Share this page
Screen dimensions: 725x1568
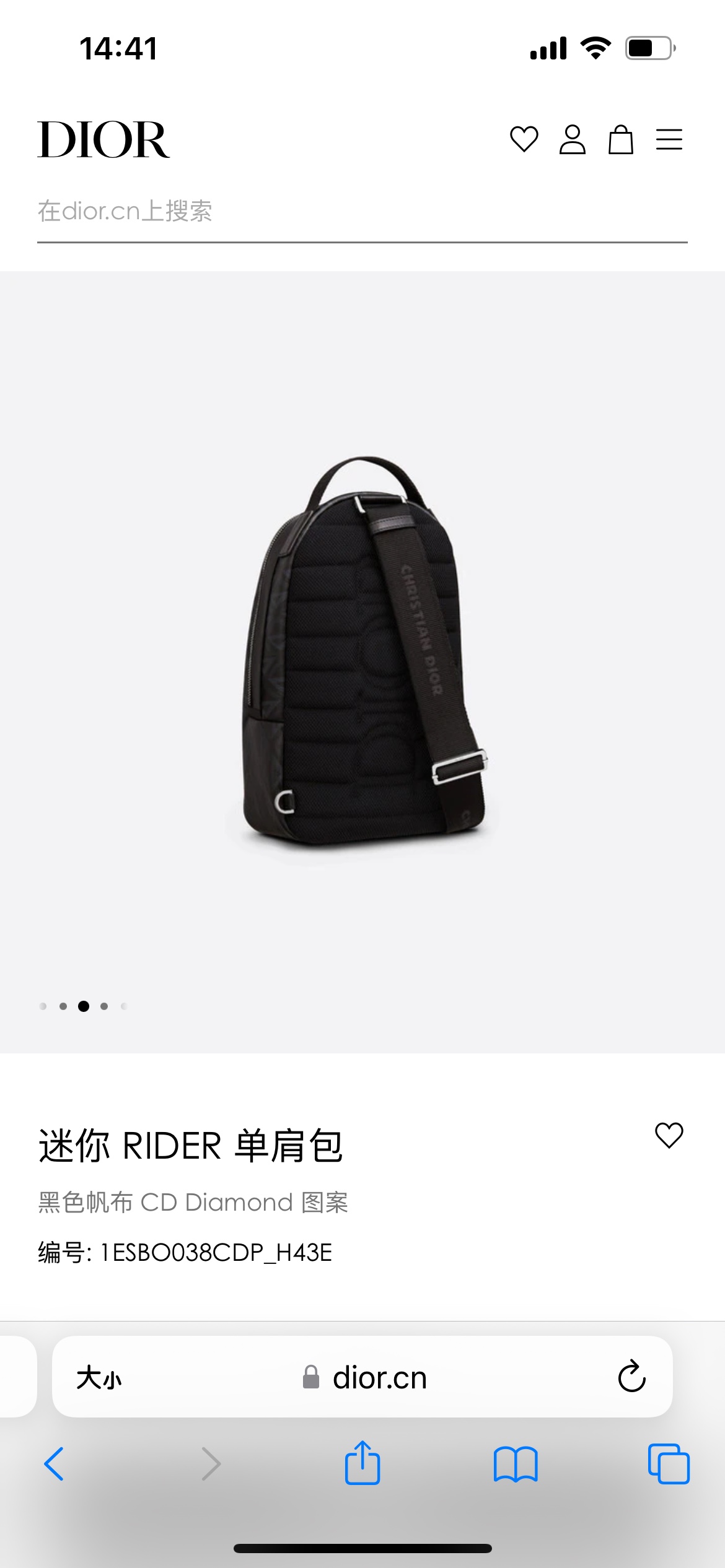pyautogui.click(x=362, y=1463)
